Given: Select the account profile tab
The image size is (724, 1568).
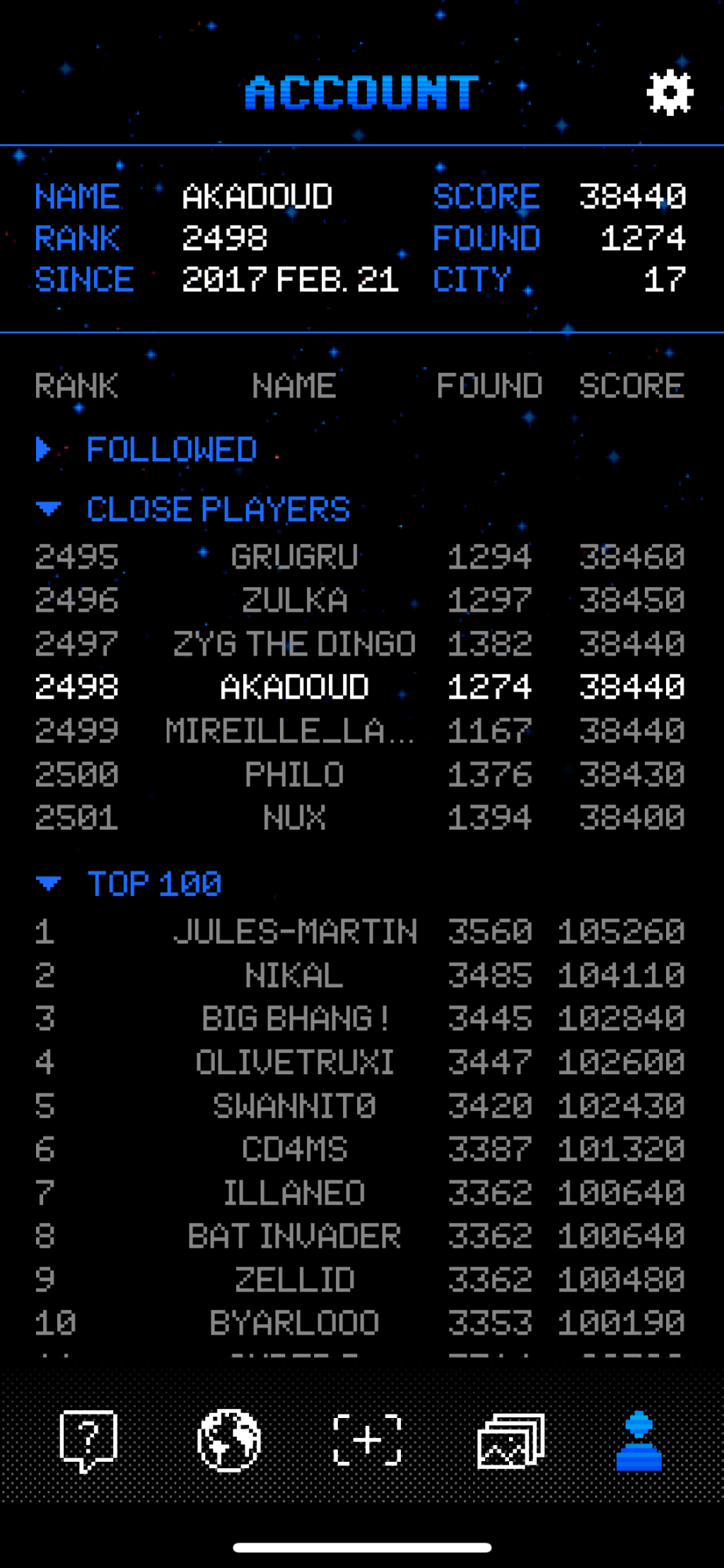Looking at the screenshot, I should tap(638, 1441).
